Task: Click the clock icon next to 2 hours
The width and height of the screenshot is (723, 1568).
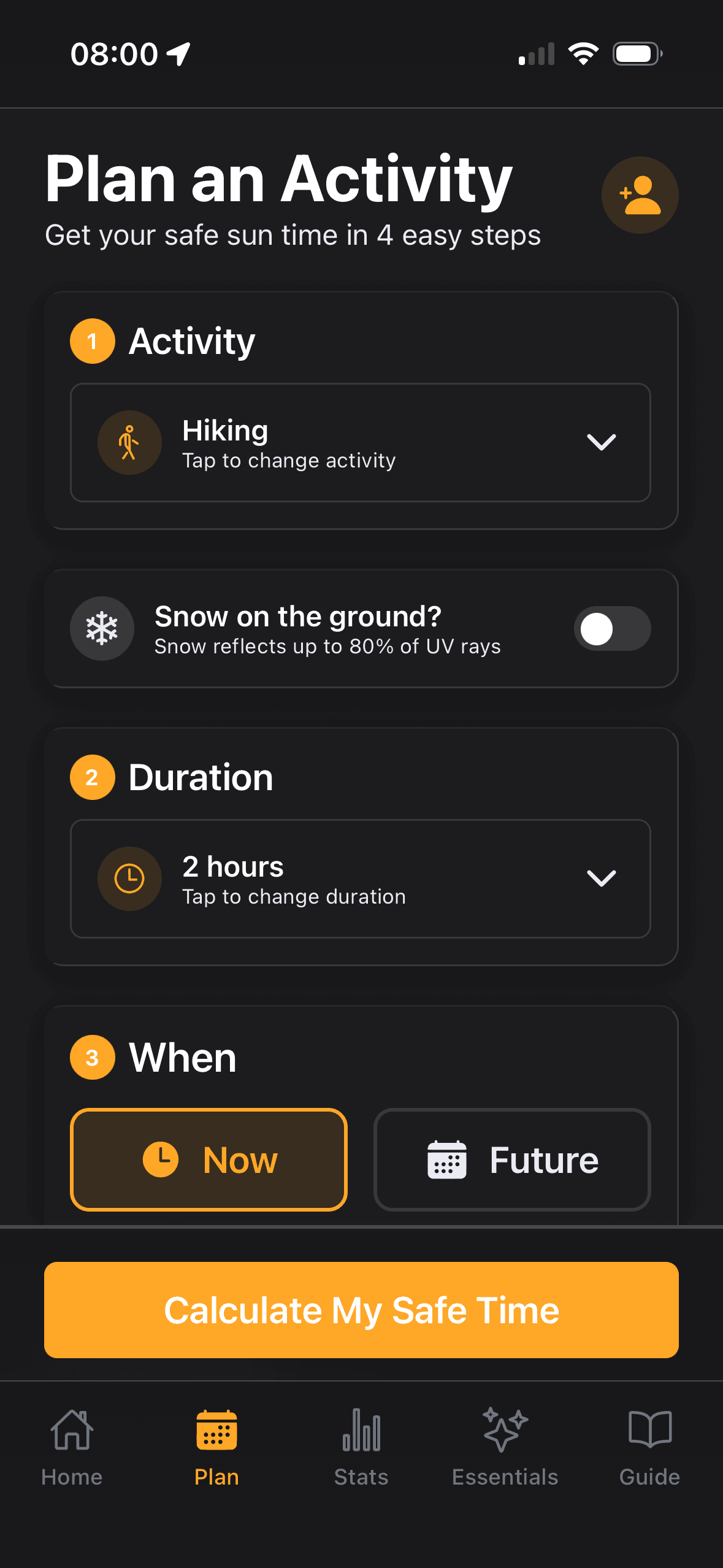Action: click(x=129, y=878)
